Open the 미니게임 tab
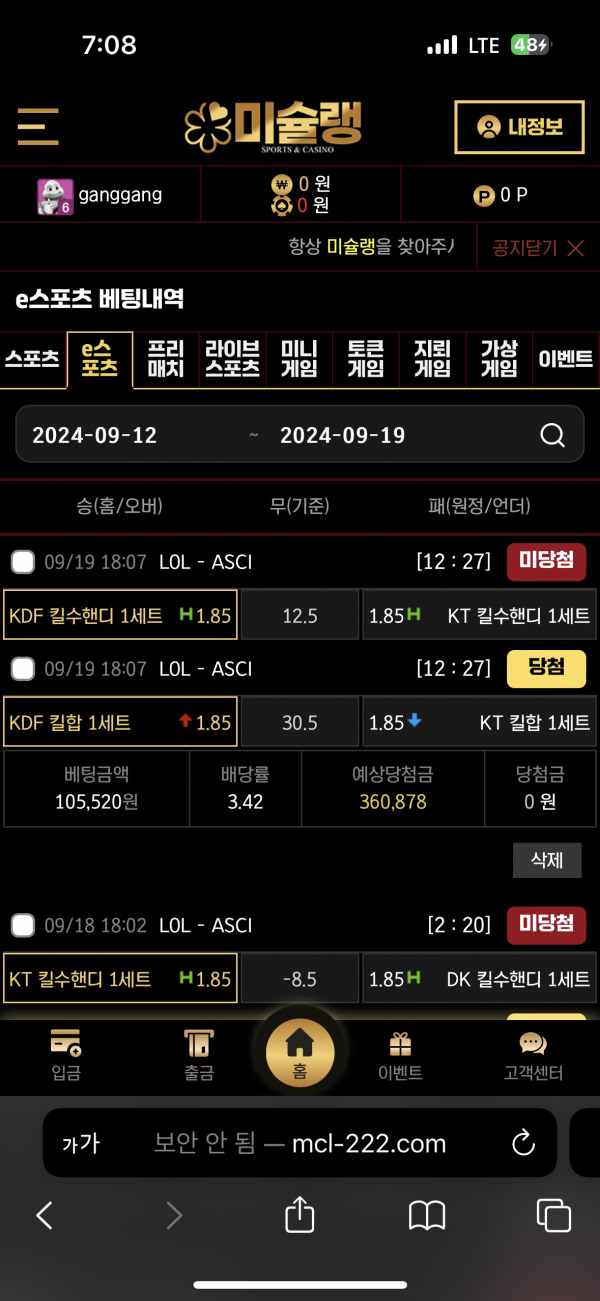Viewport: 600px width, 1301px height. (x=300, y=360)
